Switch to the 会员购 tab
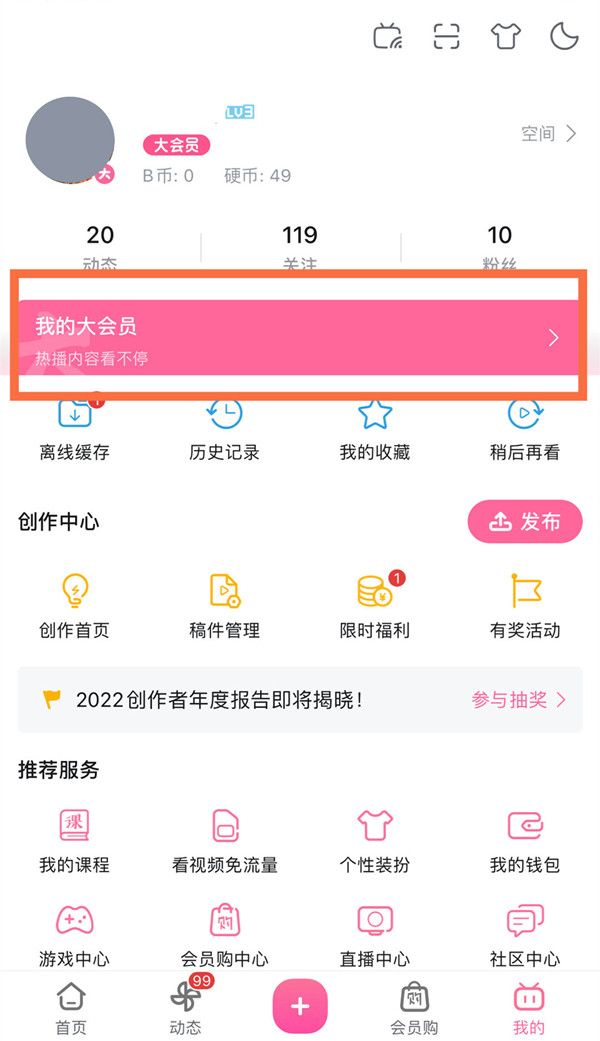 pyautogui.click(x=414, y=1007)
